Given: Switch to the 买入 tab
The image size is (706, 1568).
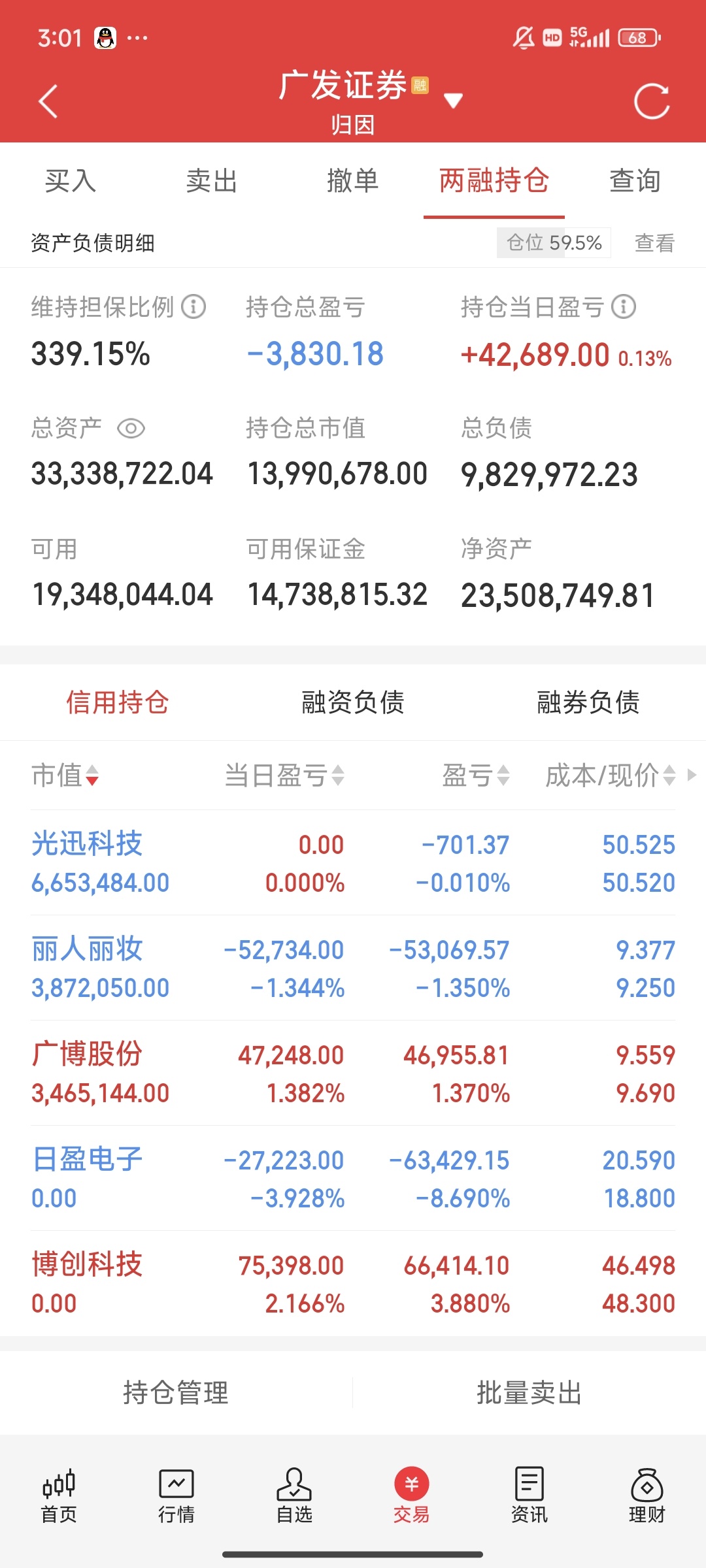Looking at the screenshot, I should [71, 181].
